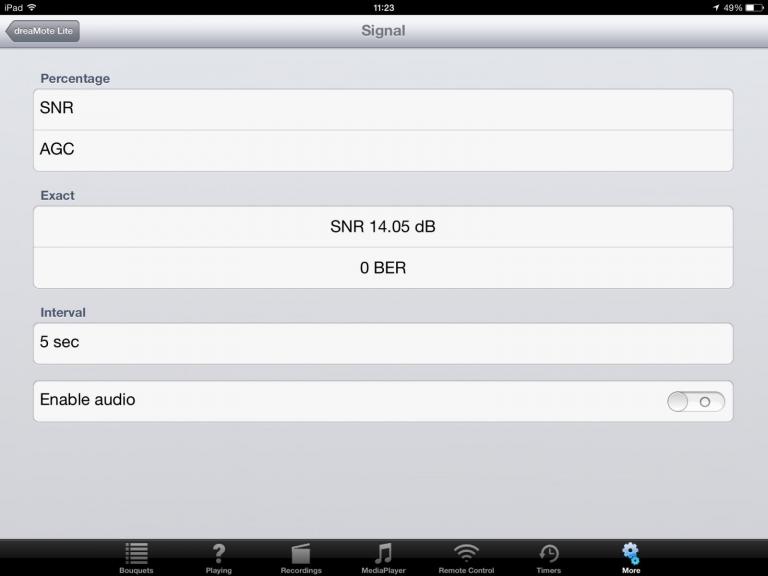The width and height of the screenshot is (768, 576).
Task: Open the 5 sec interval setting
Action: pos(383,342)
